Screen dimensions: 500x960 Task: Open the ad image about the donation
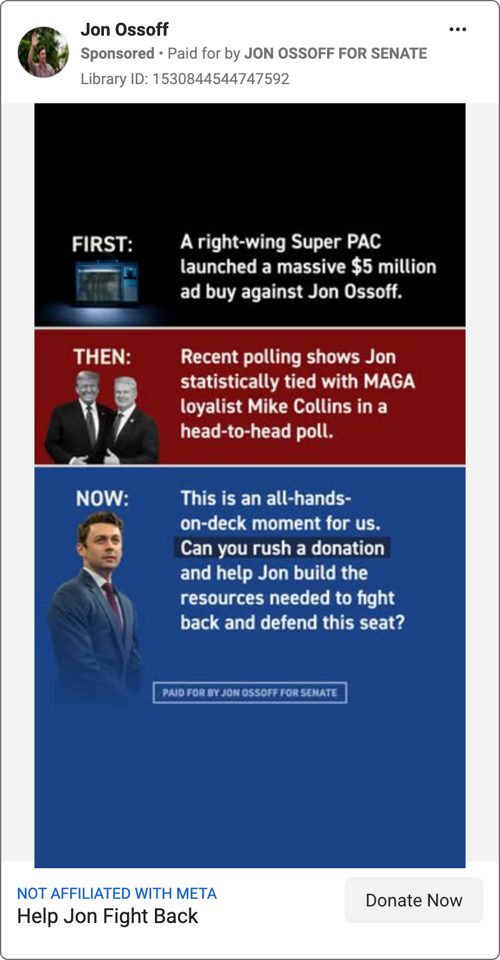click(x=250, y=485)
